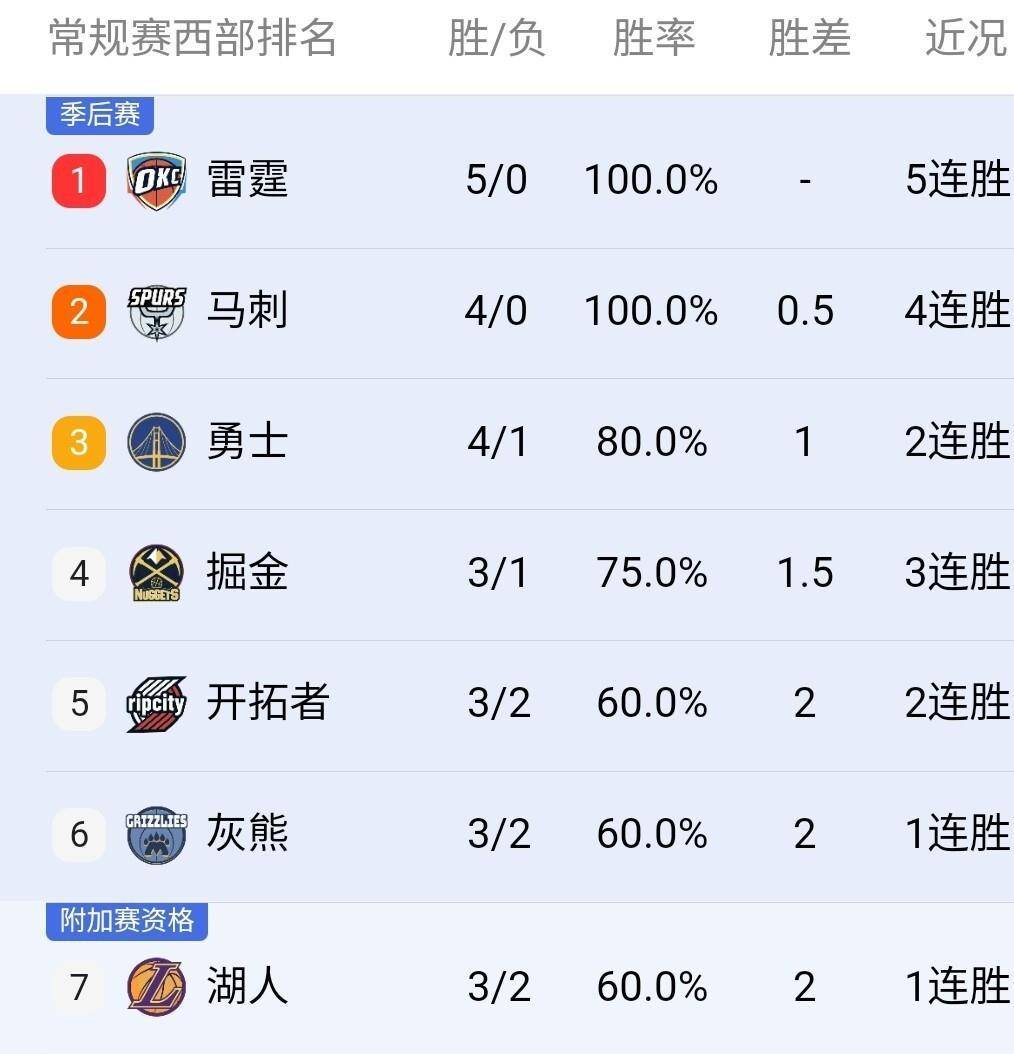Click the Trail Blazers ripcity logo
The width and height of the screenshot is (1014, 1054).
[x=154, y=703]
